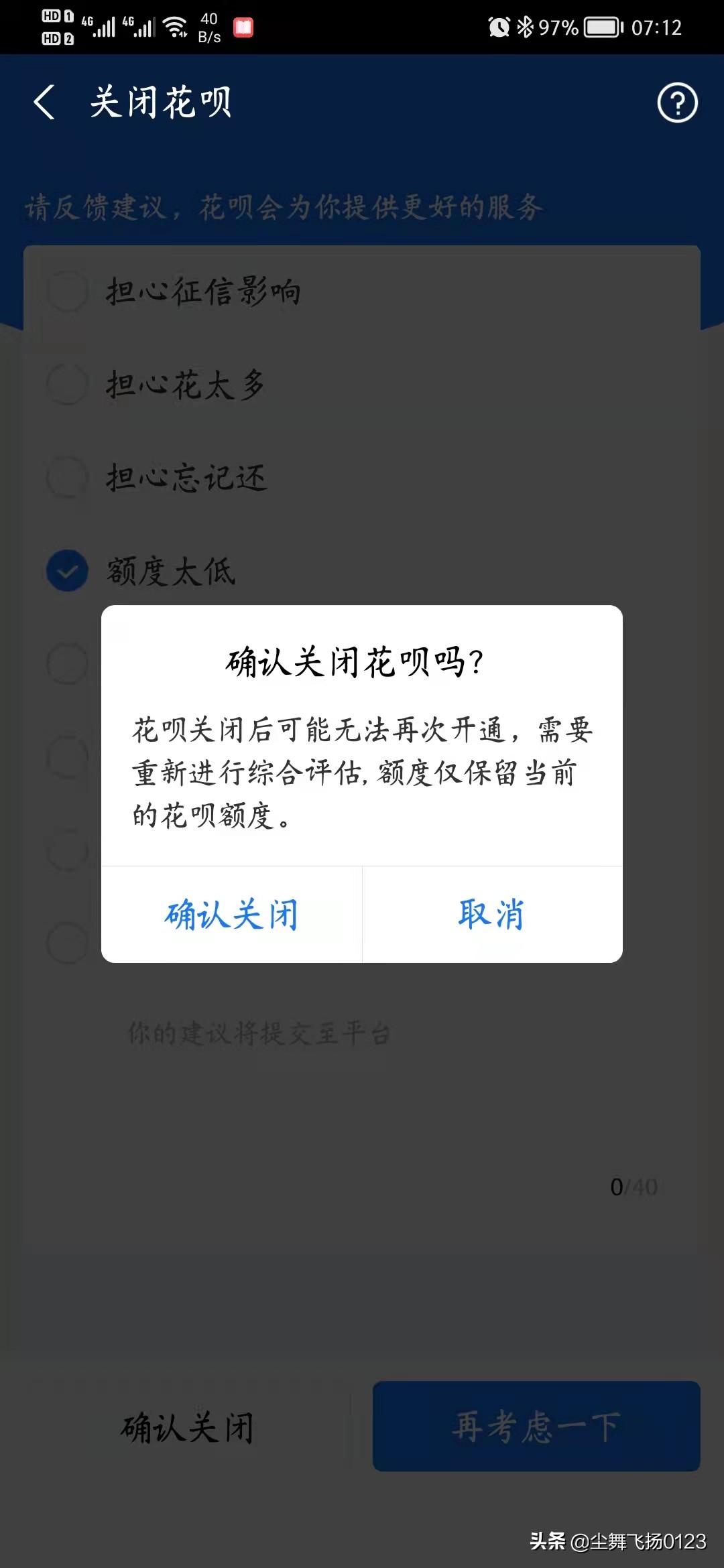Open the help icon on the title bar
This screenshot has height=1568, width=724.
pyautogui.click(x=677, y=102)
